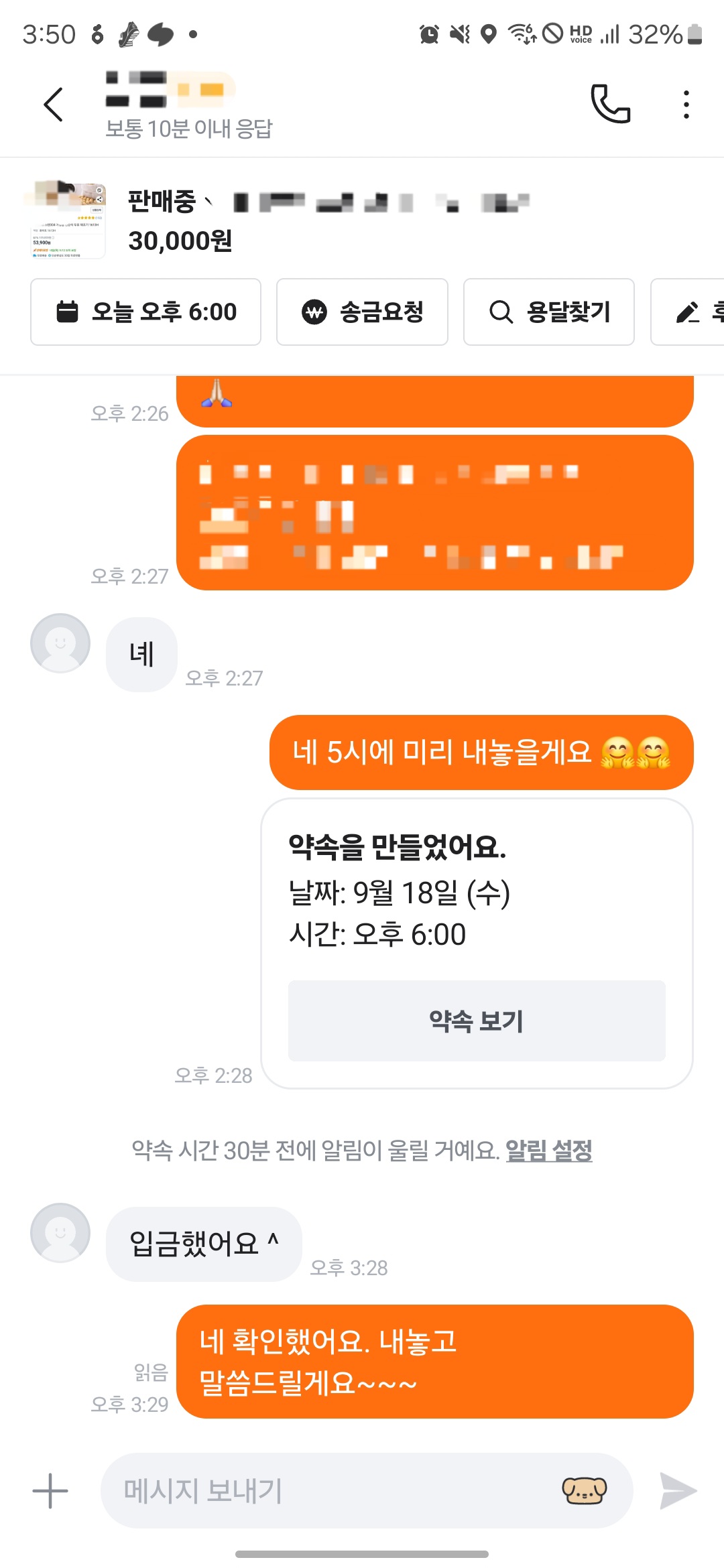Viewport: 724px width, 1568px height.
Task: Open the 오늘 오후 6:00 appointment chip
Action: [145, 312]
